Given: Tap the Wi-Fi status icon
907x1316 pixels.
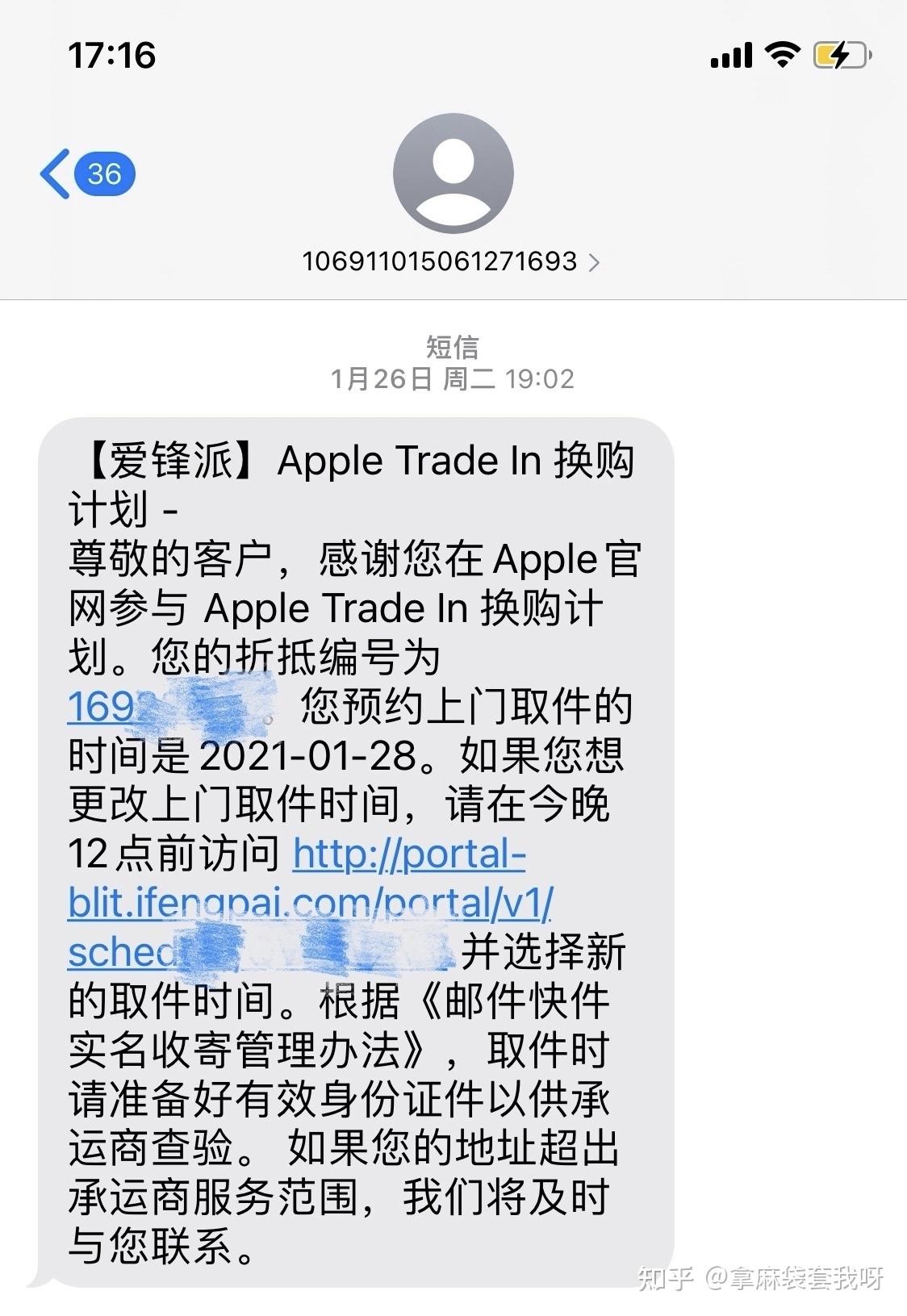Looking at the screenshot, I should tap(780, 53).
